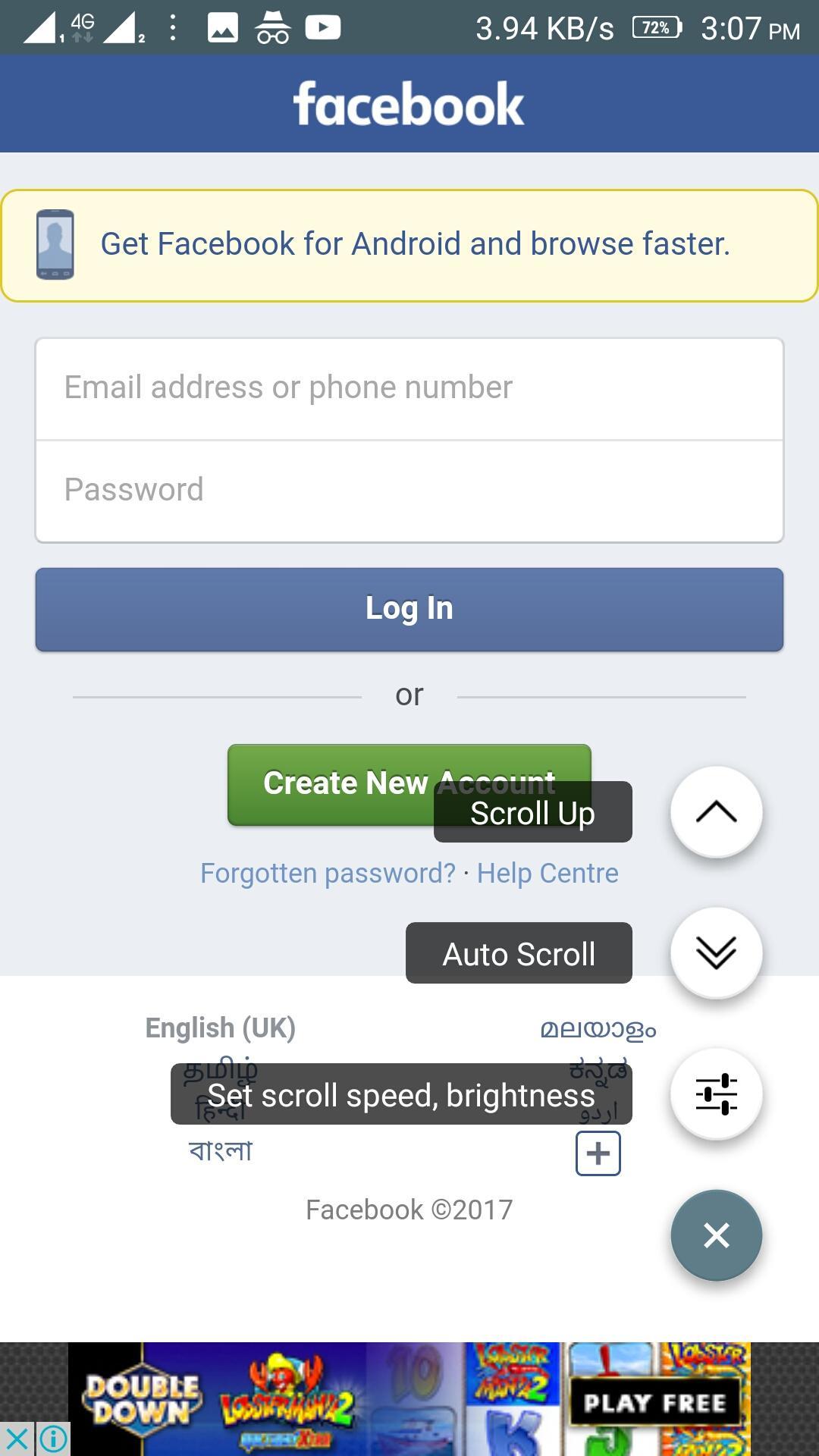Start Auto Scroll with the double-chevron button
This screenshot has height=1456, width=819.
pyautogui.click(x=716, y=952)
